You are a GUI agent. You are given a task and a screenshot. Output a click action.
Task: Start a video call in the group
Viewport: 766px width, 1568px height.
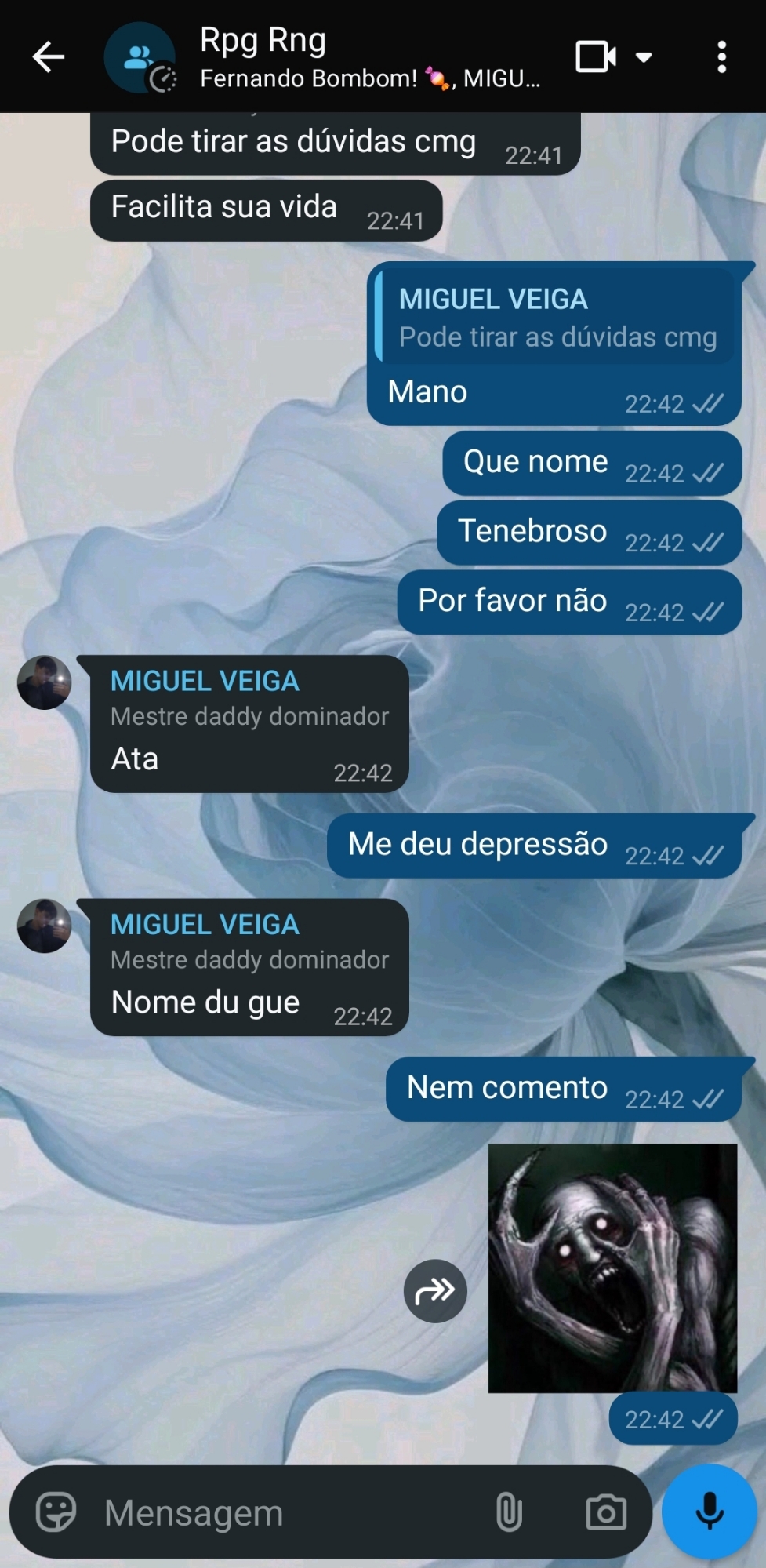point(595,57)
